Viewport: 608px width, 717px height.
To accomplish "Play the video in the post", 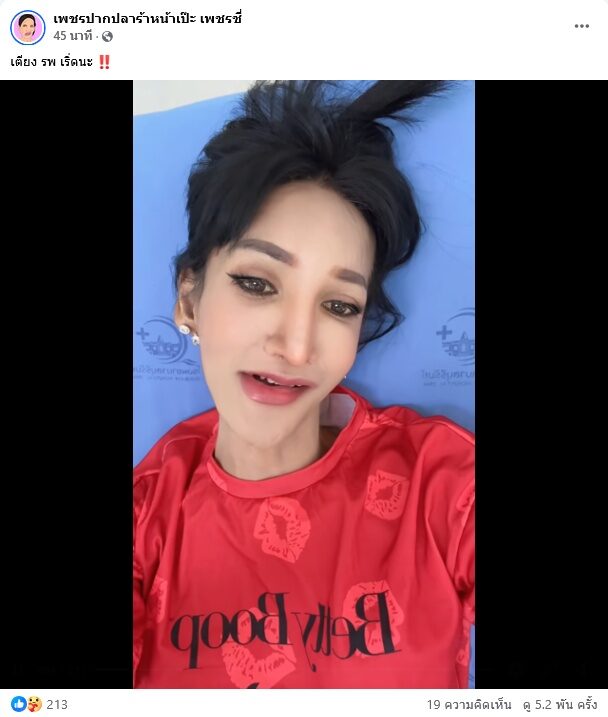I will [304, 384].
